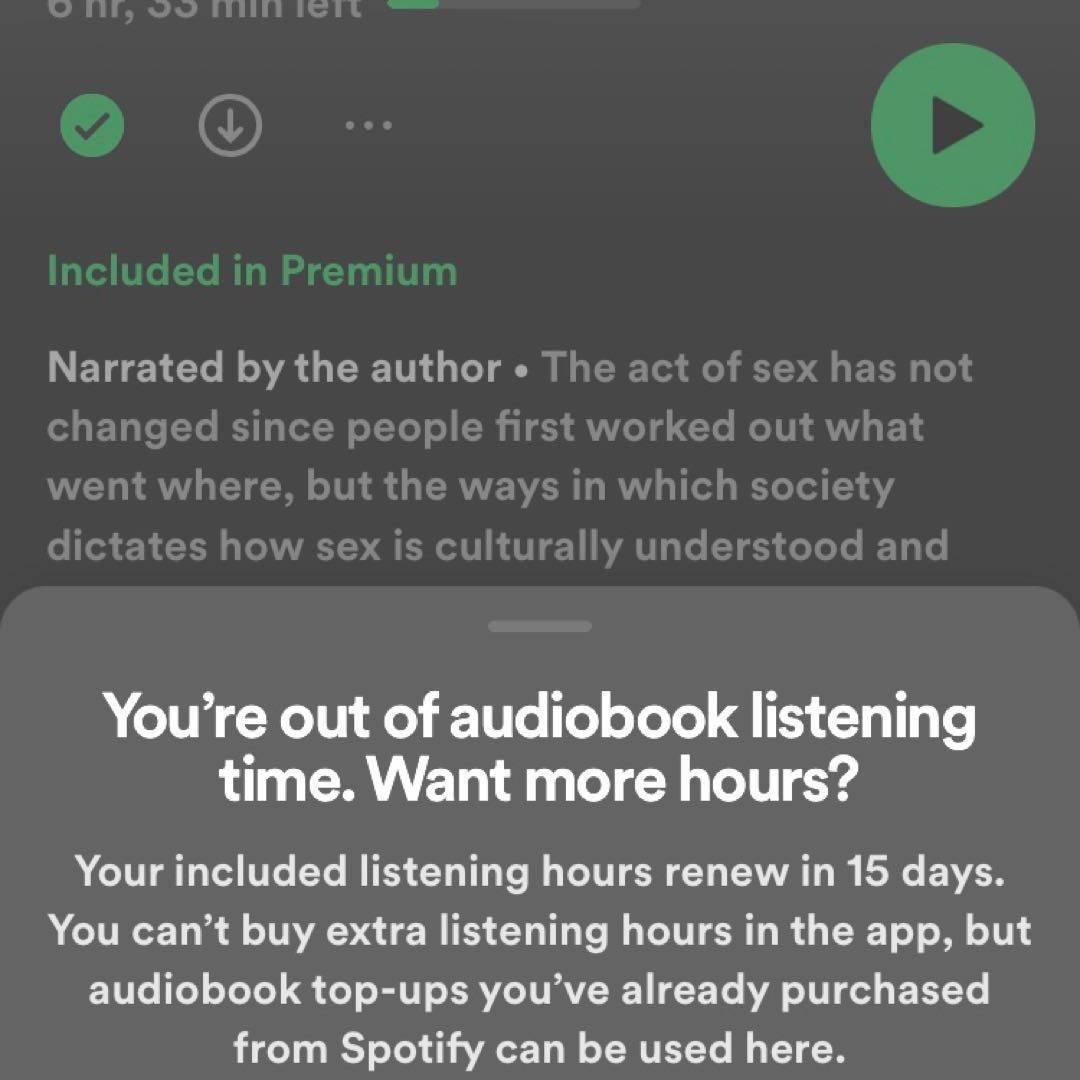
Task: Download the audiobook
Action: click(x=230, y=126)
